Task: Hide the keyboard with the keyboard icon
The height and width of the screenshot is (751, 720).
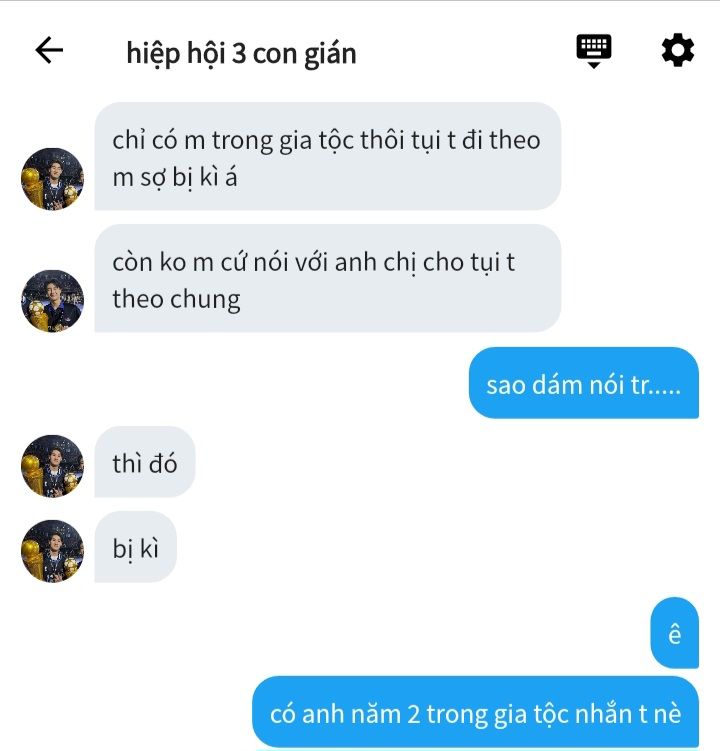Action: [594, 50]
